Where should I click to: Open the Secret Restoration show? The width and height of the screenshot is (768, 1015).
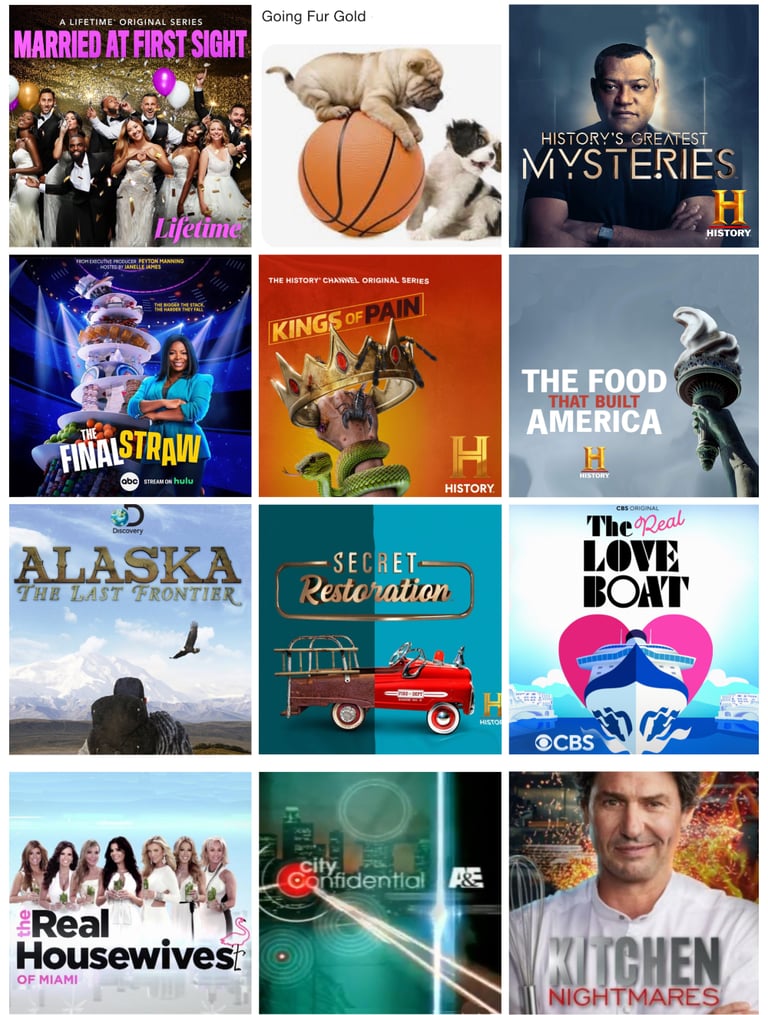381,629
